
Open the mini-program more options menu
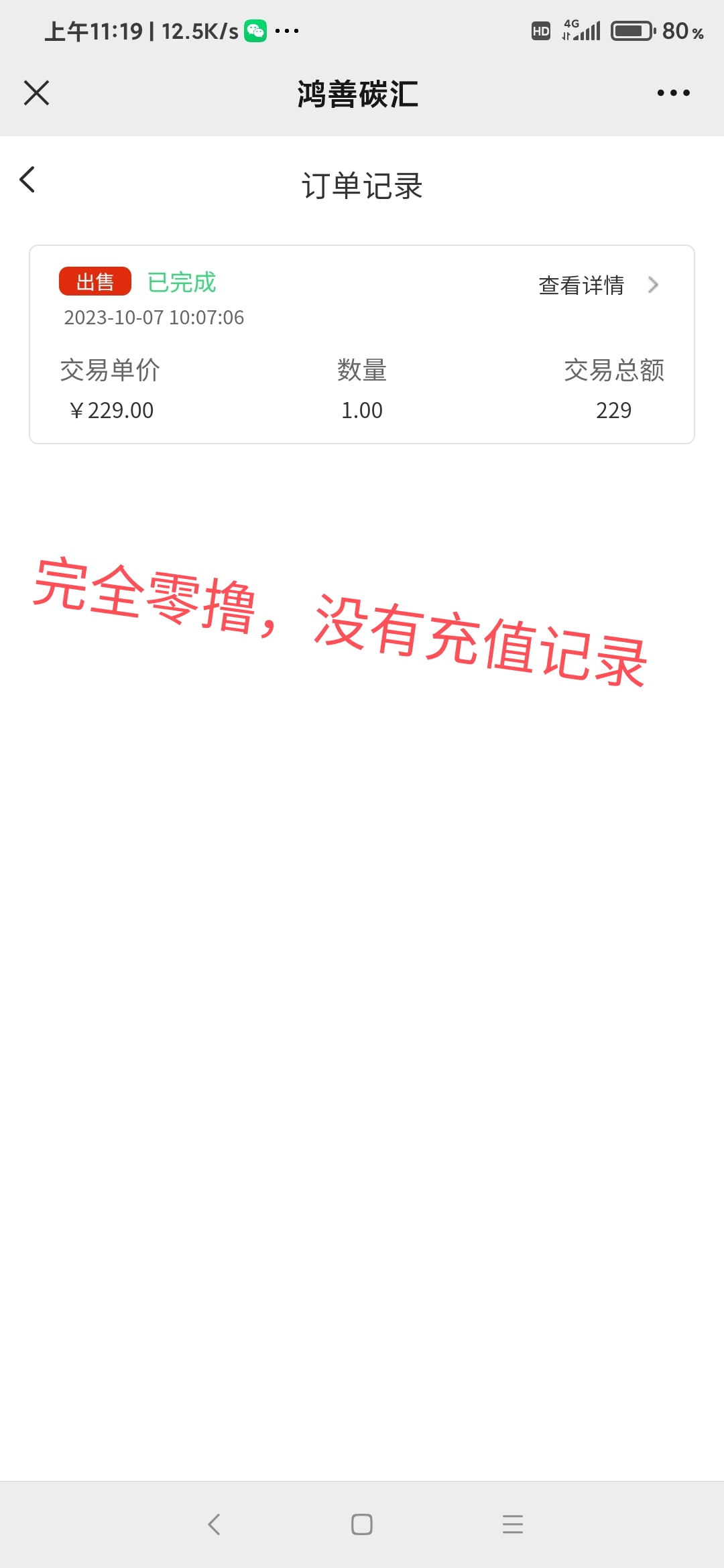pos(673,94)
